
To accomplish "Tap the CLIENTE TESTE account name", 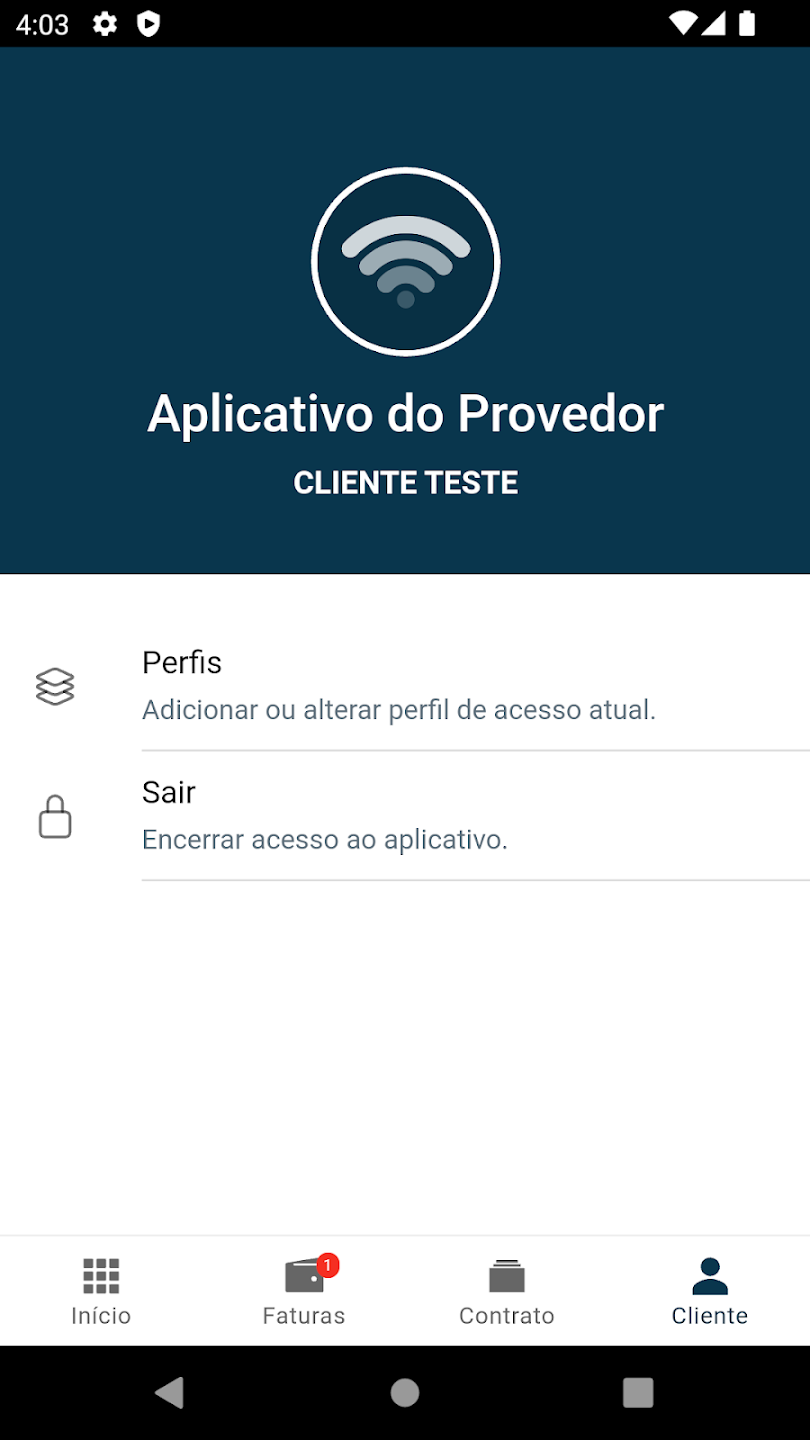I will pos(405,481).
